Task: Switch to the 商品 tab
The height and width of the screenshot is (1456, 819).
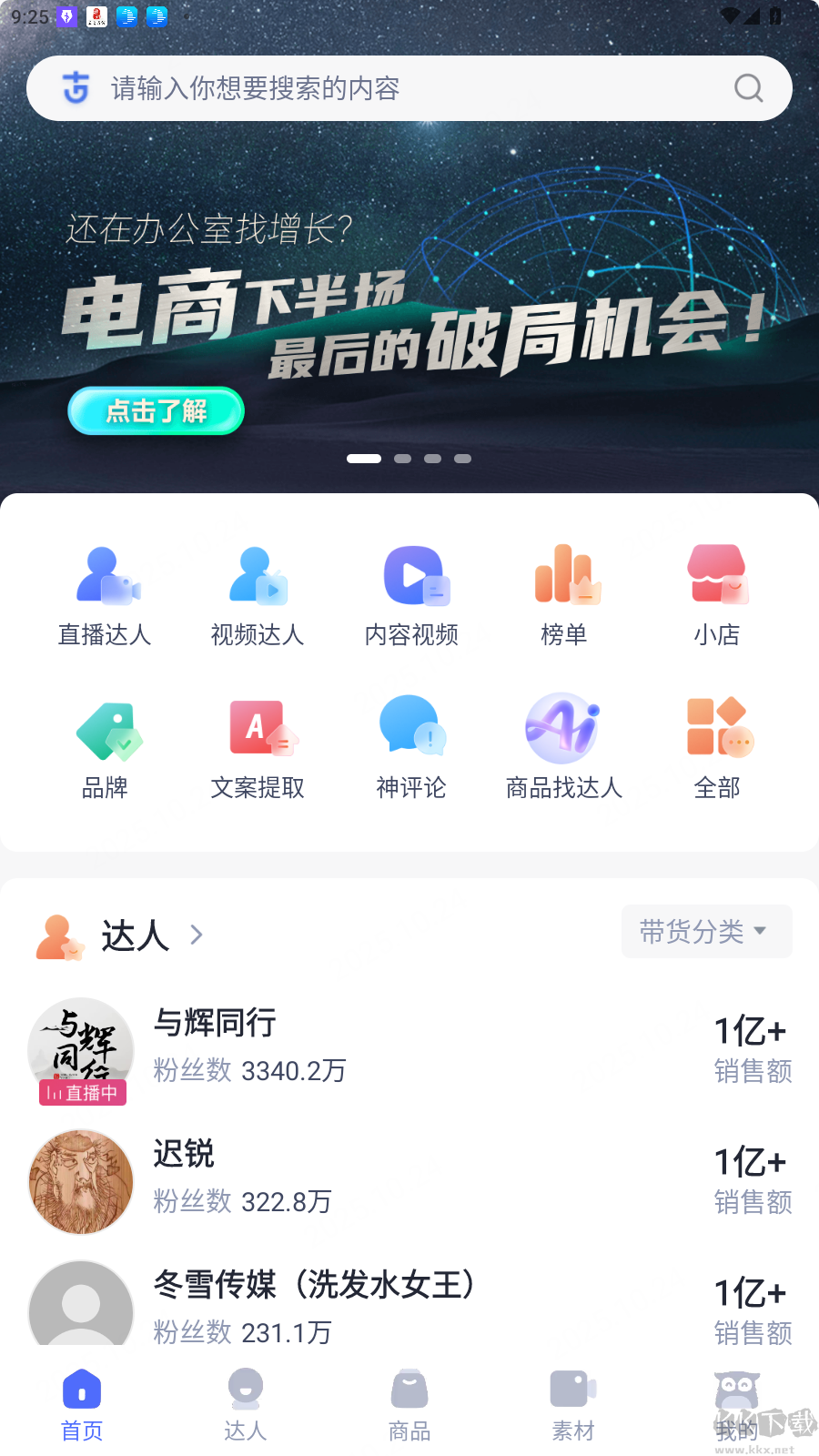Action: point(409,1403)
